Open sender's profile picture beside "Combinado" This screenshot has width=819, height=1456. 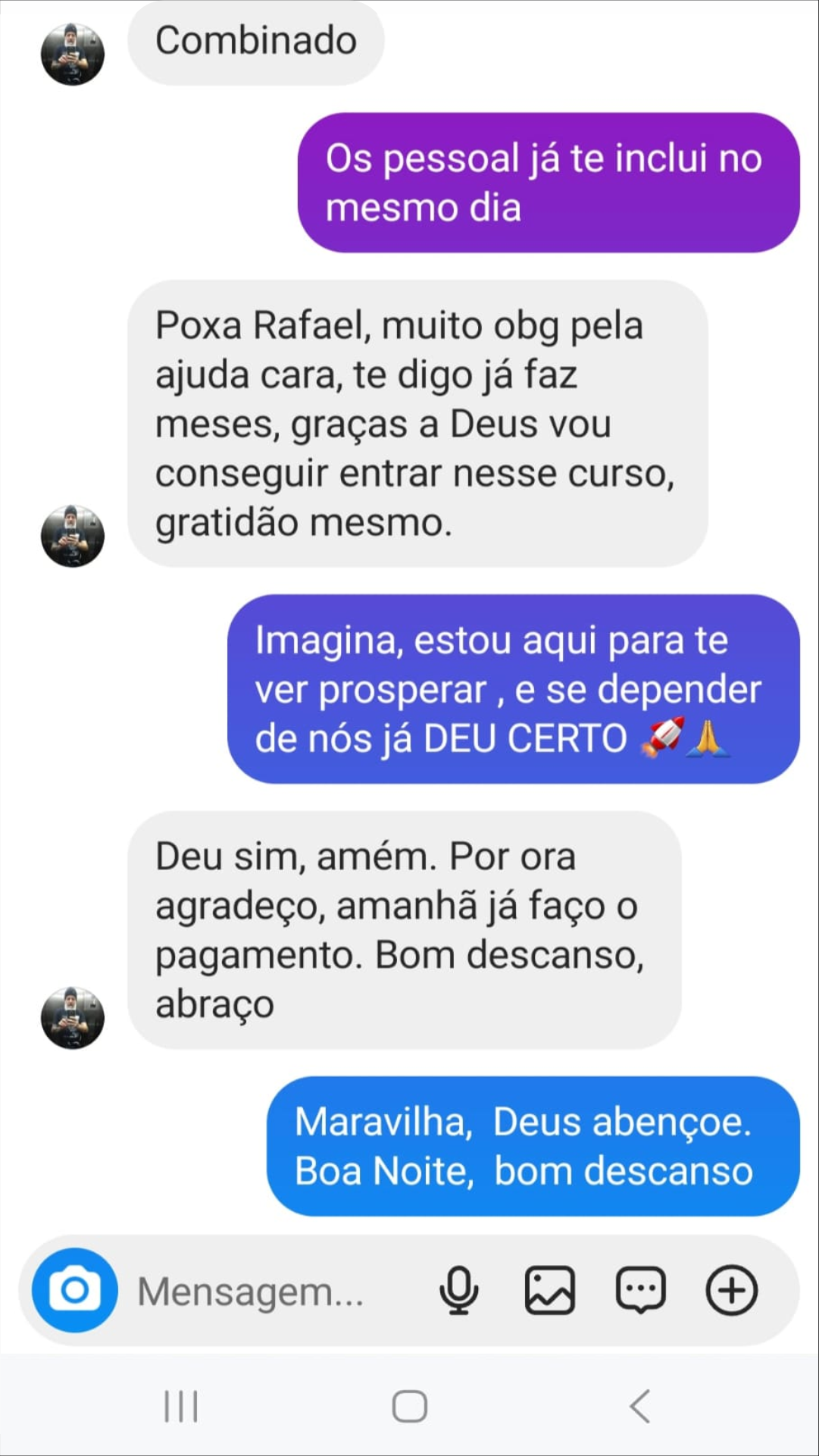click(x=72, y=54)
